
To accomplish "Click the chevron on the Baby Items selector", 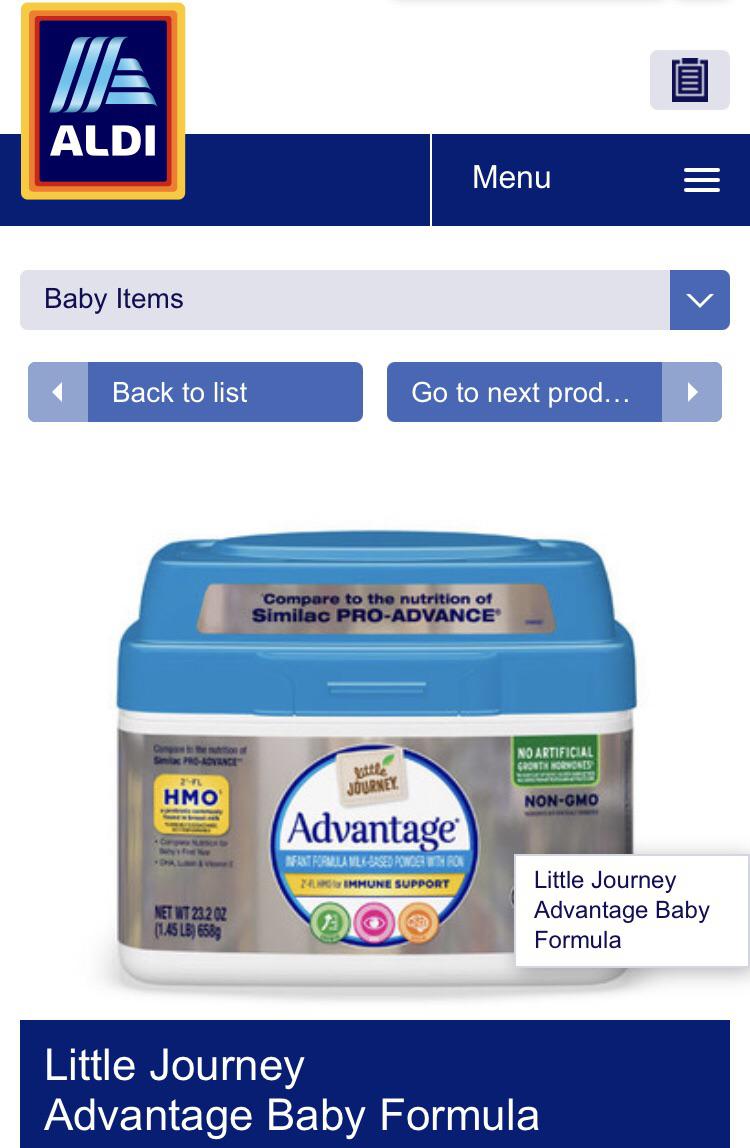I will click(699, 300).
